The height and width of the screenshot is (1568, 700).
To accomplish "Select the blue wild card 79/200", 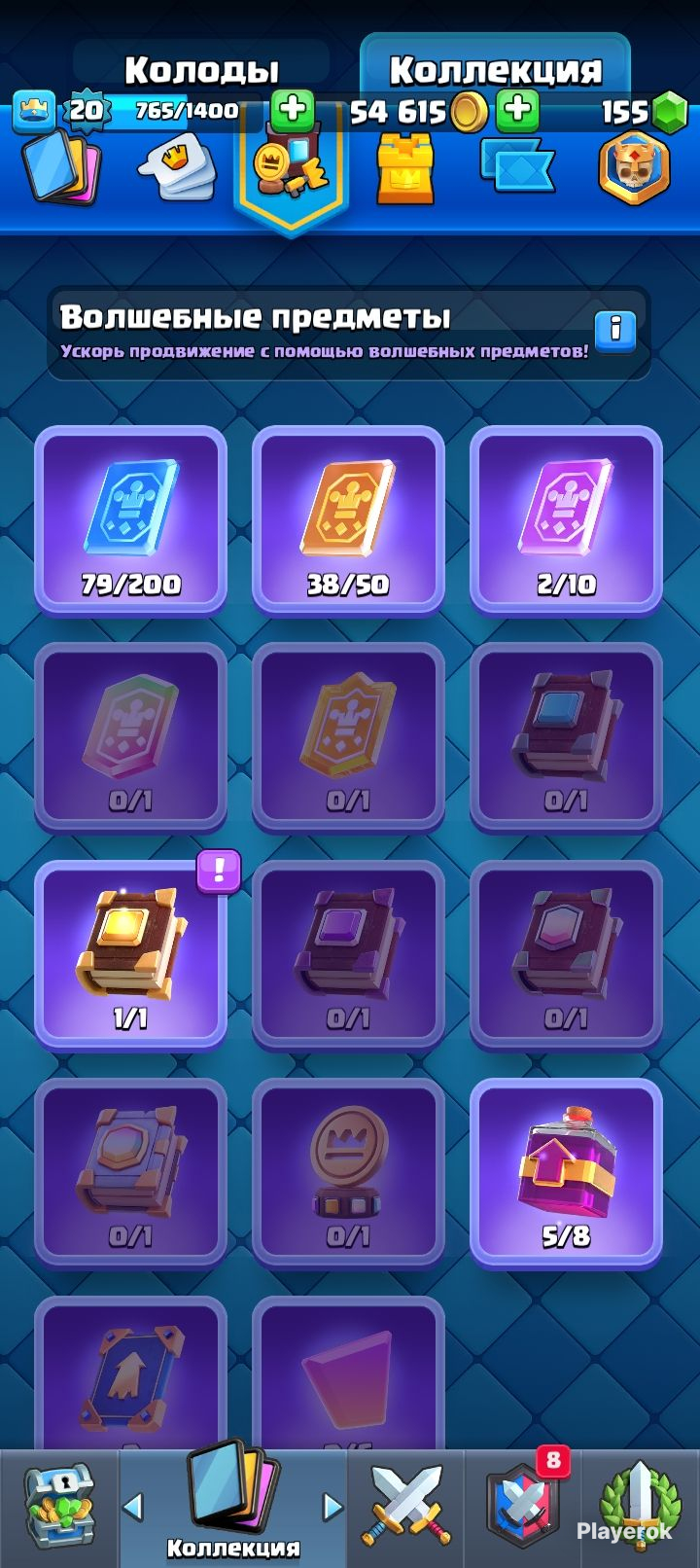I will tap(130, 520).
